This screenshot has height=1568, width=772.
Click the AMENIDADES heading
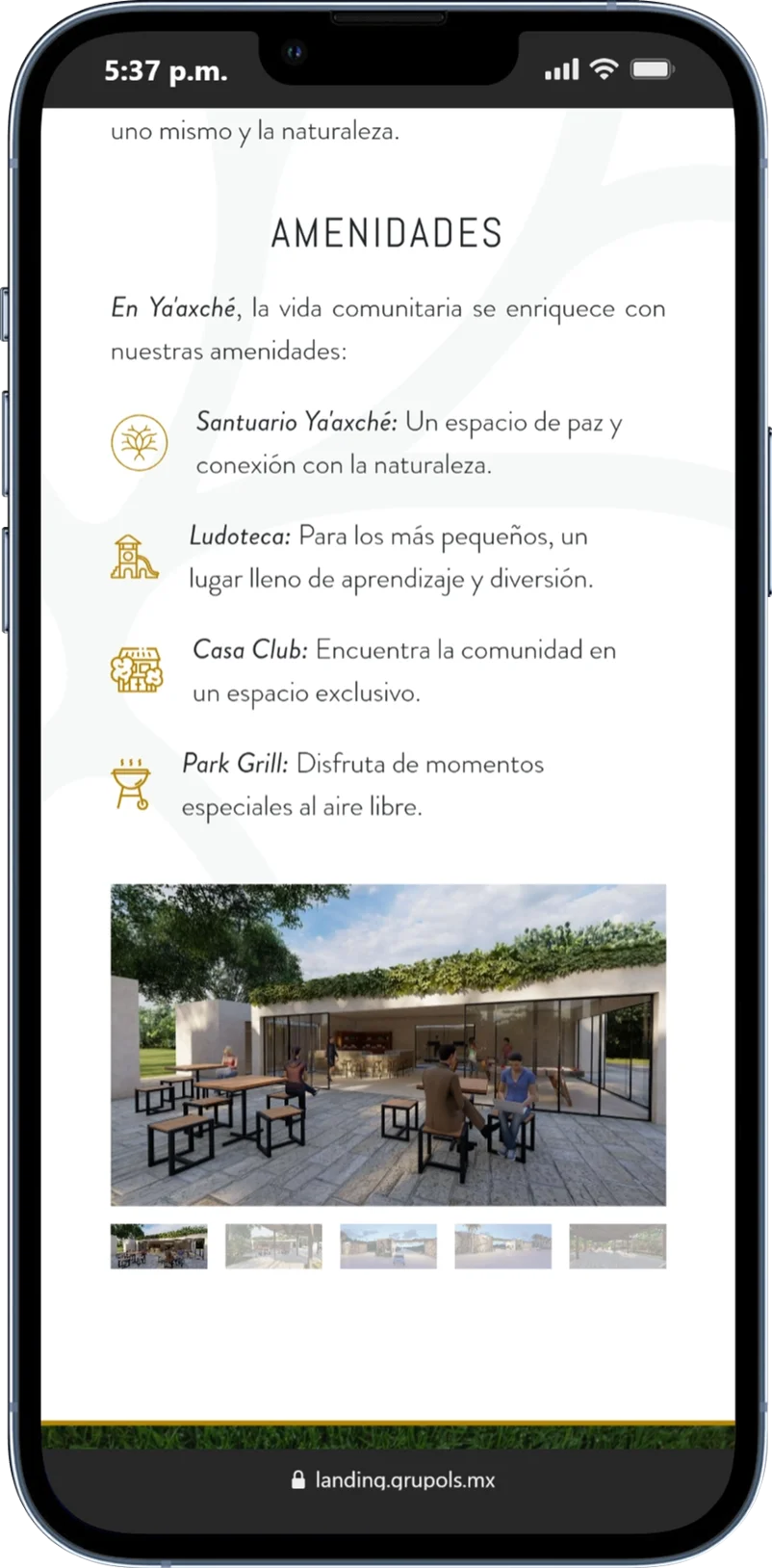(x=388, y=232)
